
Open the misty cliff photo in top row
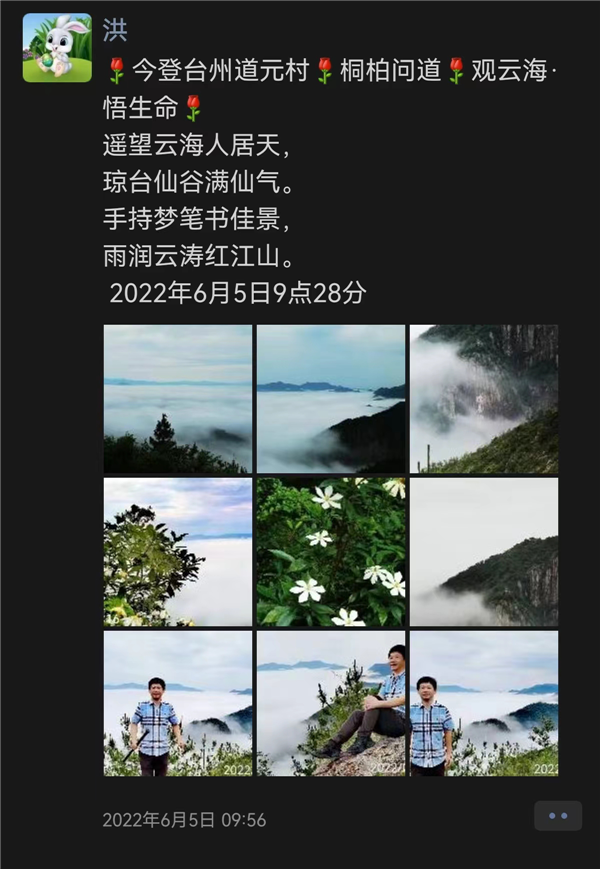[484, 398]
